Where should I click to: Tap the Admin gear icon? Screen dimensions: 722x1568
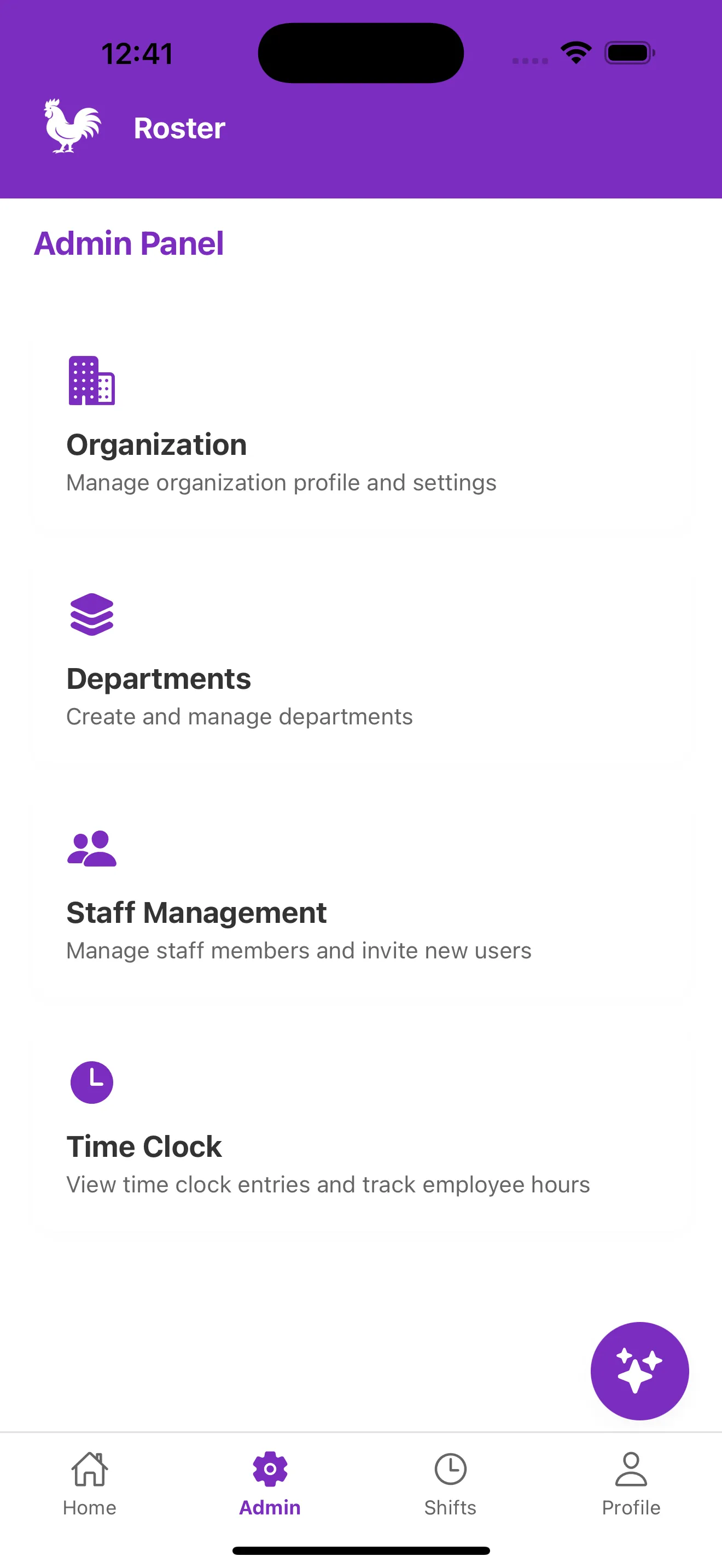270,1469
